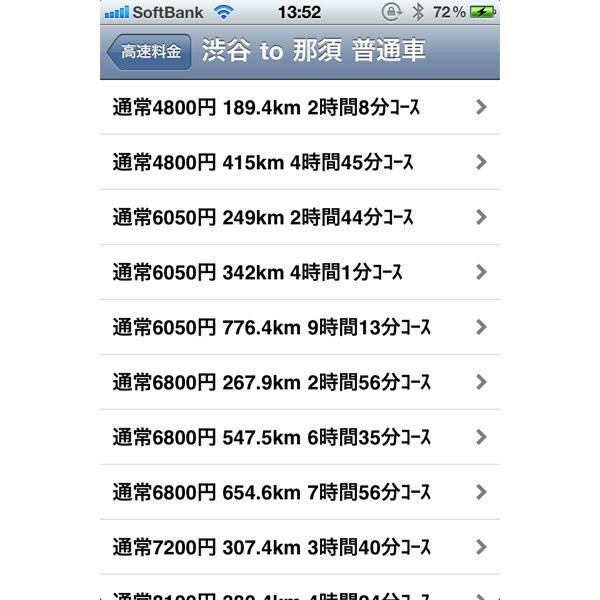Open the 6050円 342km 4時間1分 route
Viewport: 600px width, 600px height.
300,272
